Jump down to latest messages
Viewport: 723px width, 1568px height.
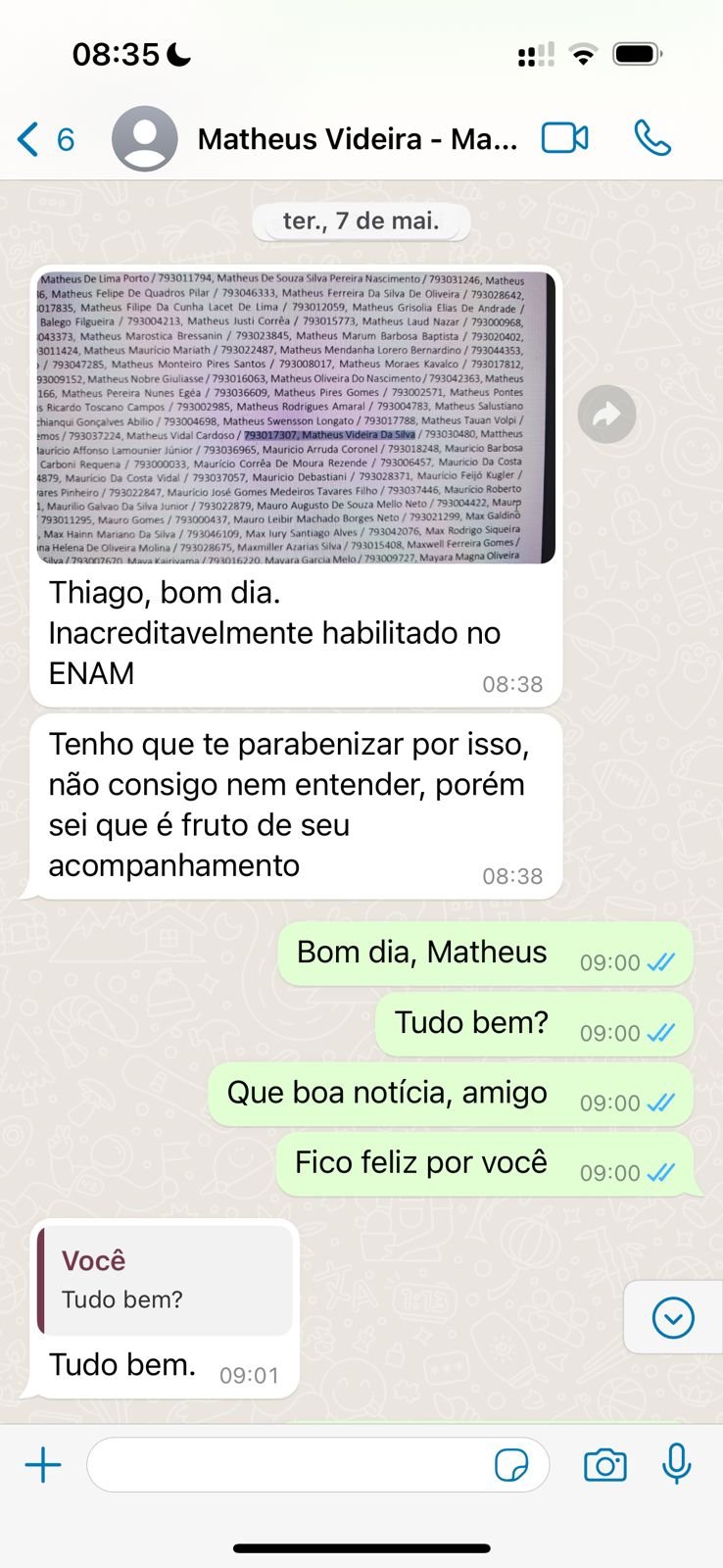[x=673, y=1317]
